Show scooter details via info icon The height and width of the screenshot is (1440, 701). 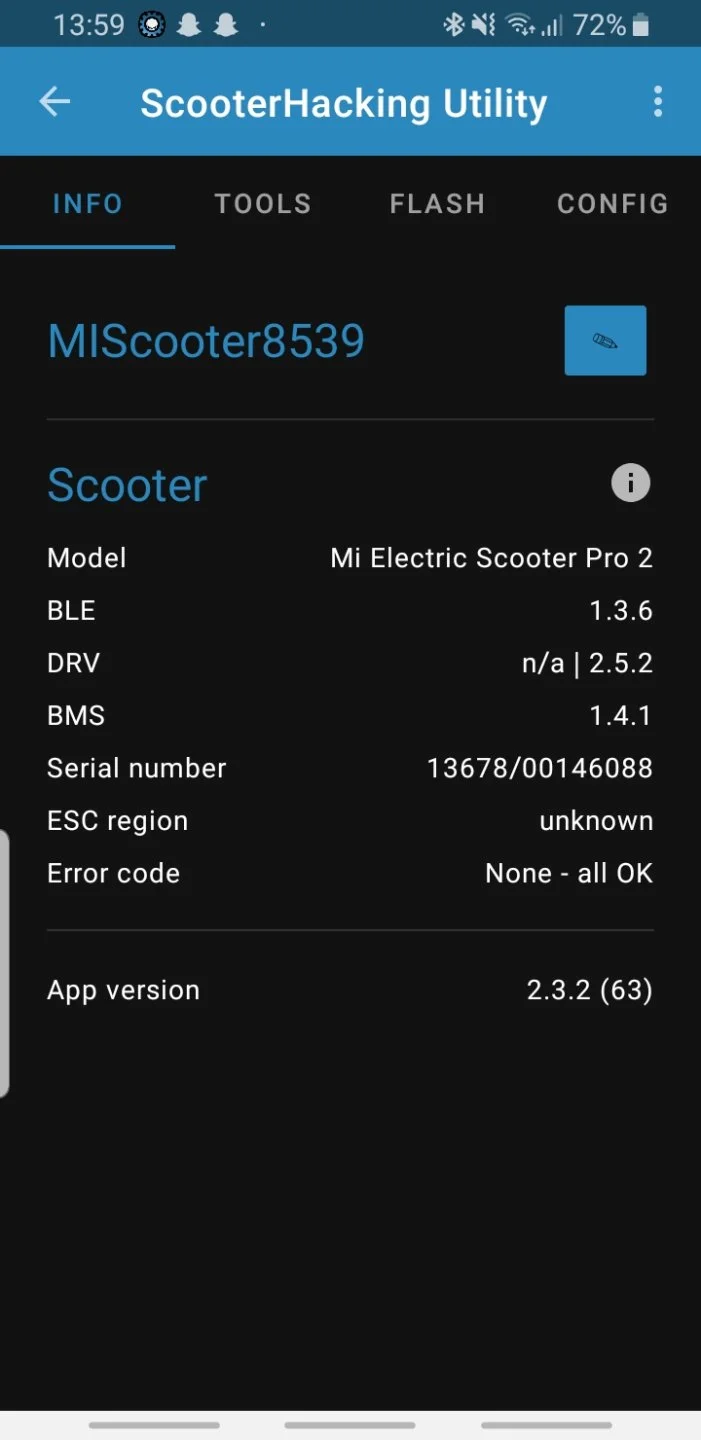pos(630,484)
